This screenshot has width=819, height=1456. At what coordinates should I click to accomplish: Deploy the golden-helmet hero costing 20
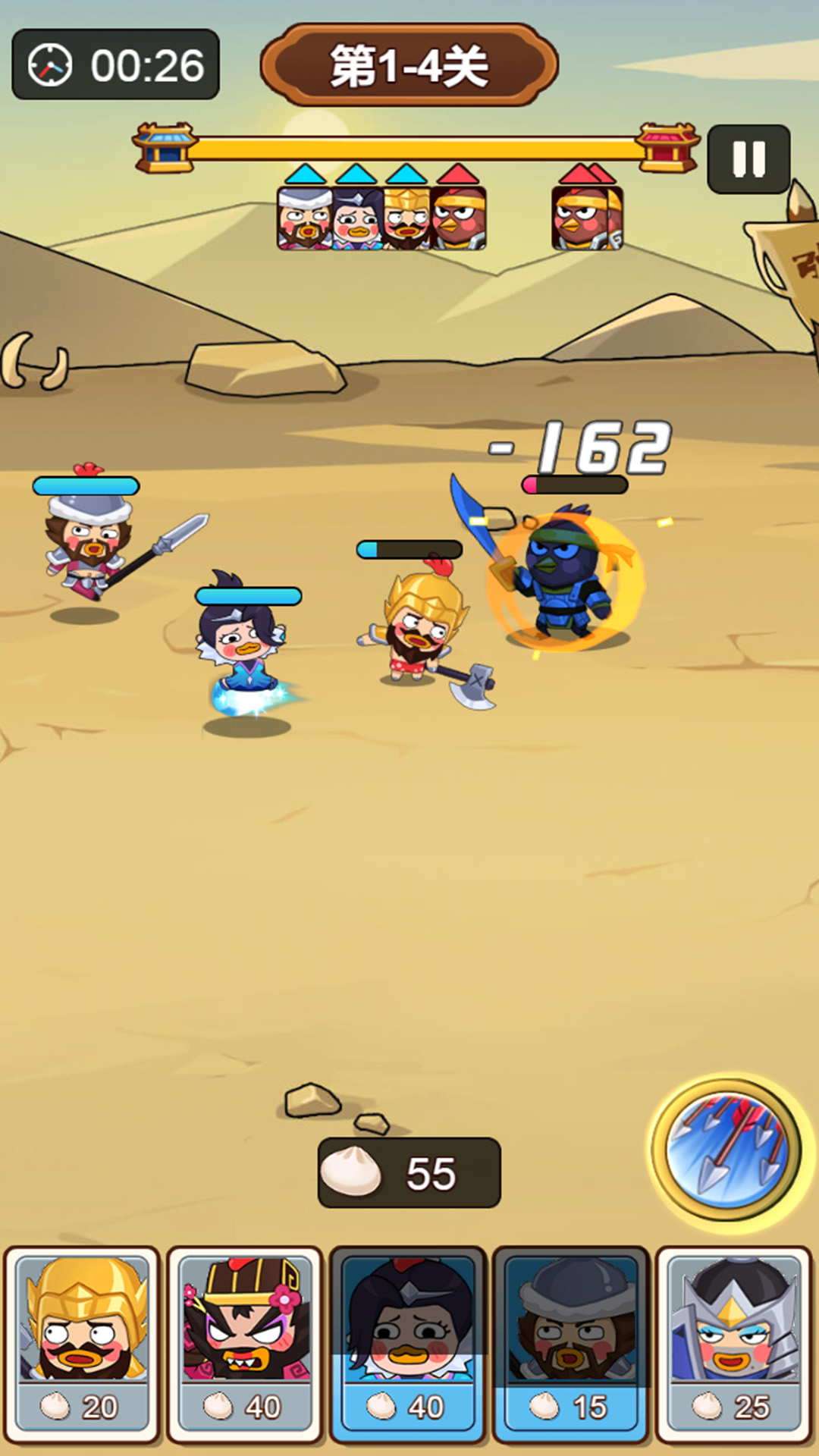click(82, 1342)
